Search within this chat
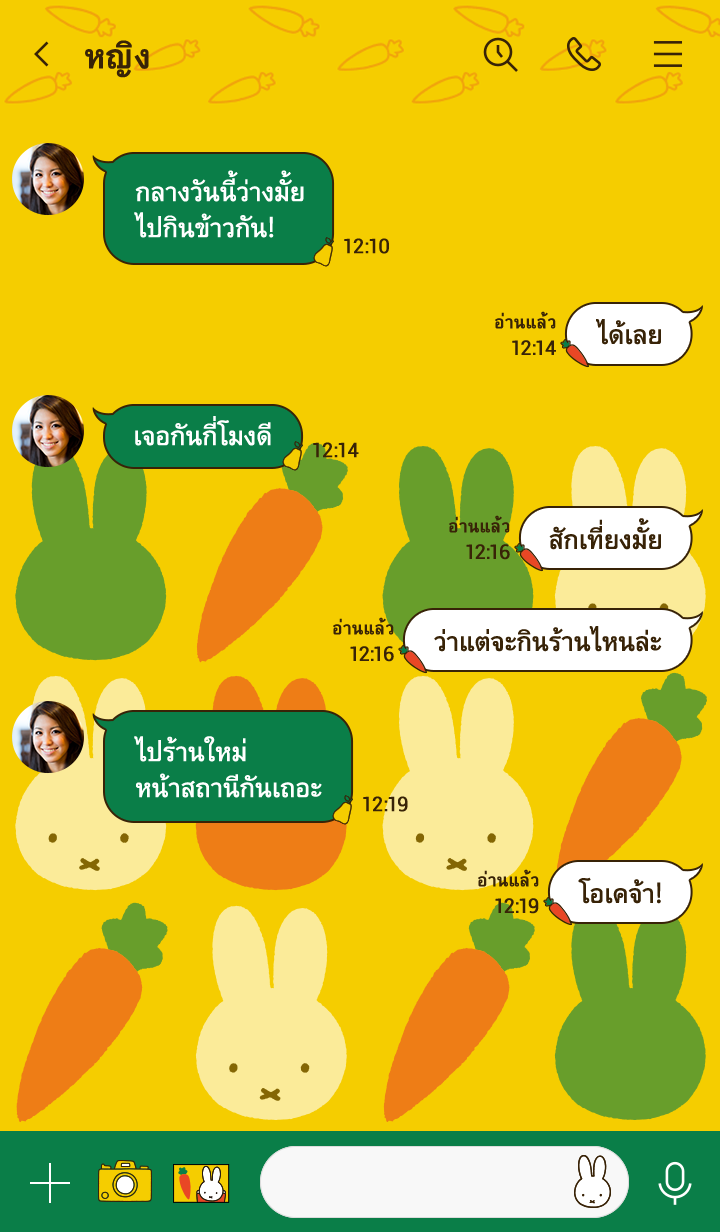The image size is (720, 1232). (500, 54)
